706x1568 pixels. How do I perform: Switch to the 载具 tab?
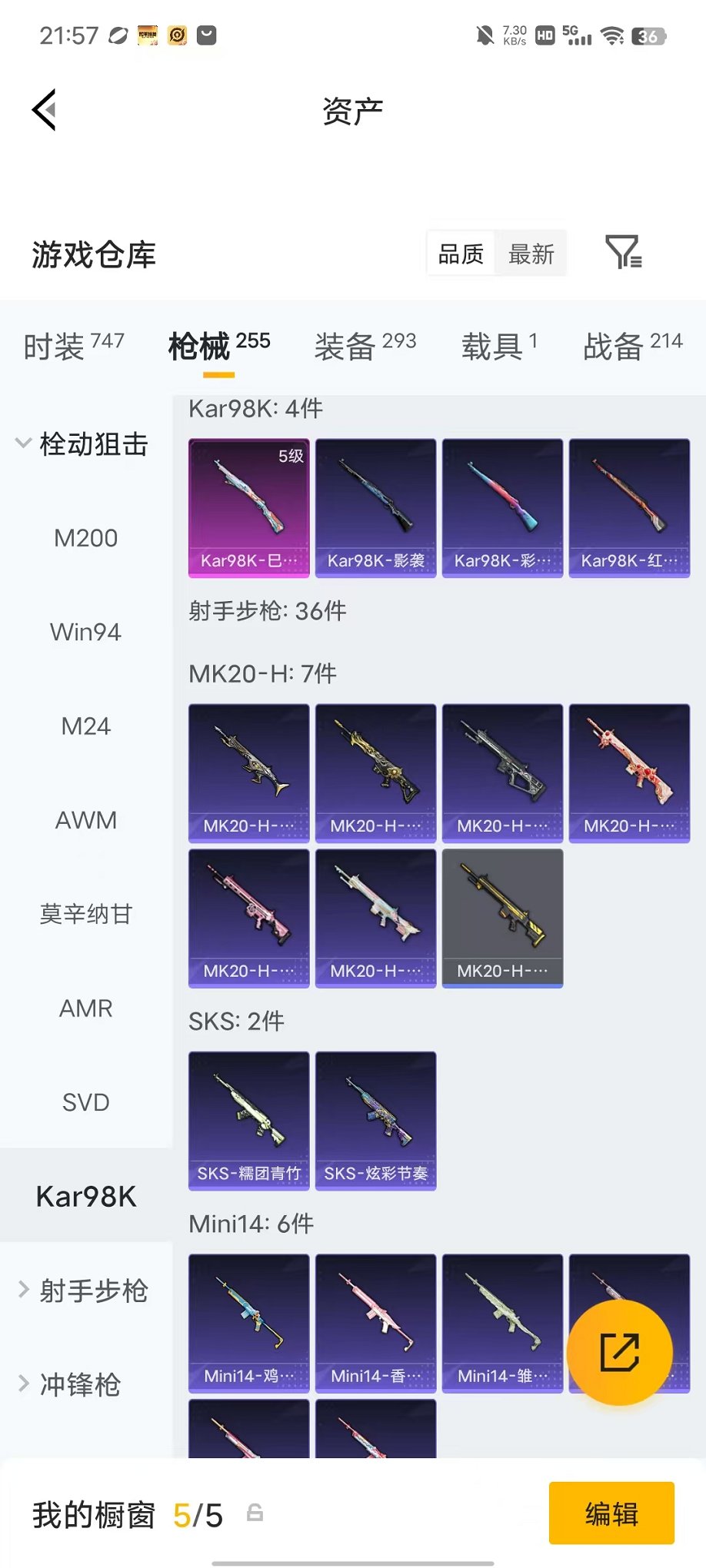pyautogui.click(x=499, y=346)
